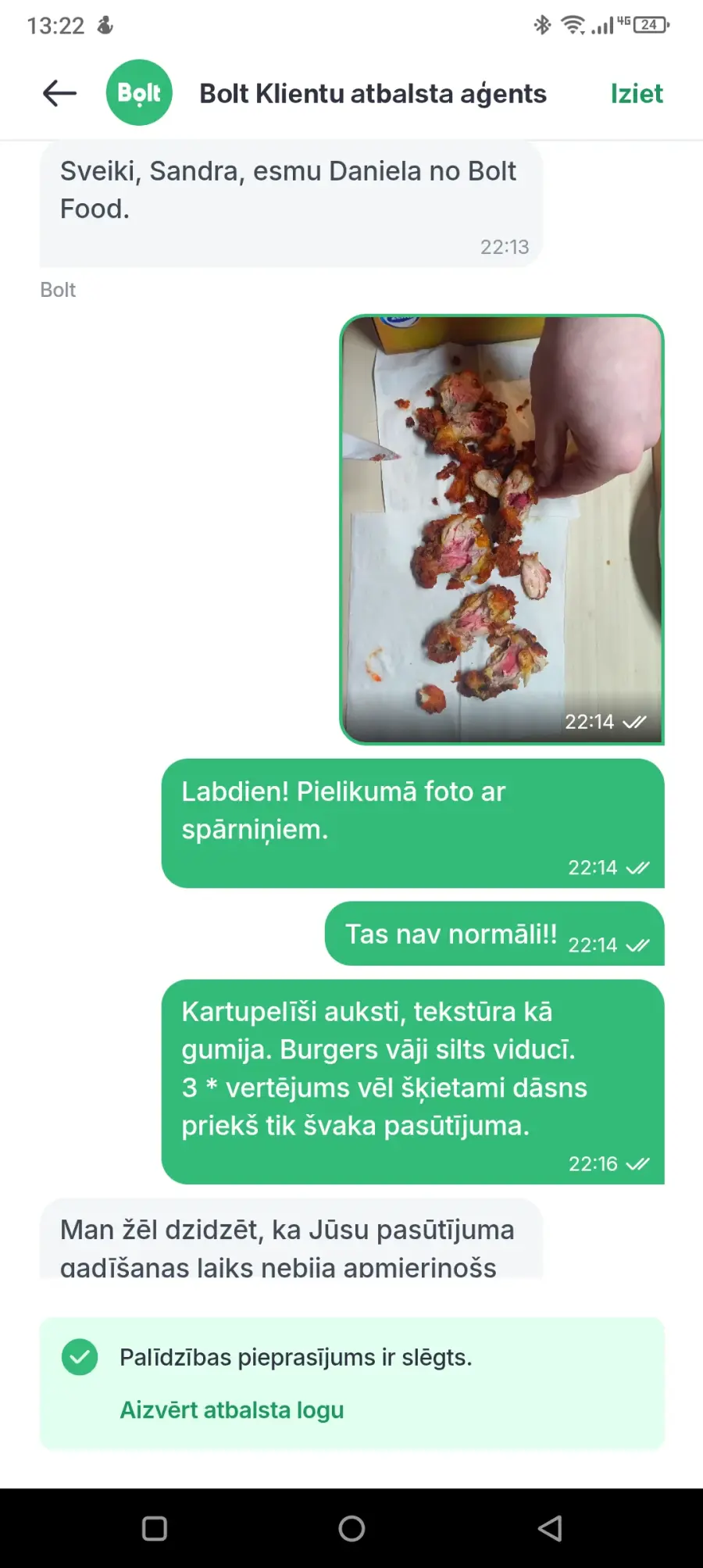
Task: Go back using the top-left arrow
Action: tap(59, 93)
